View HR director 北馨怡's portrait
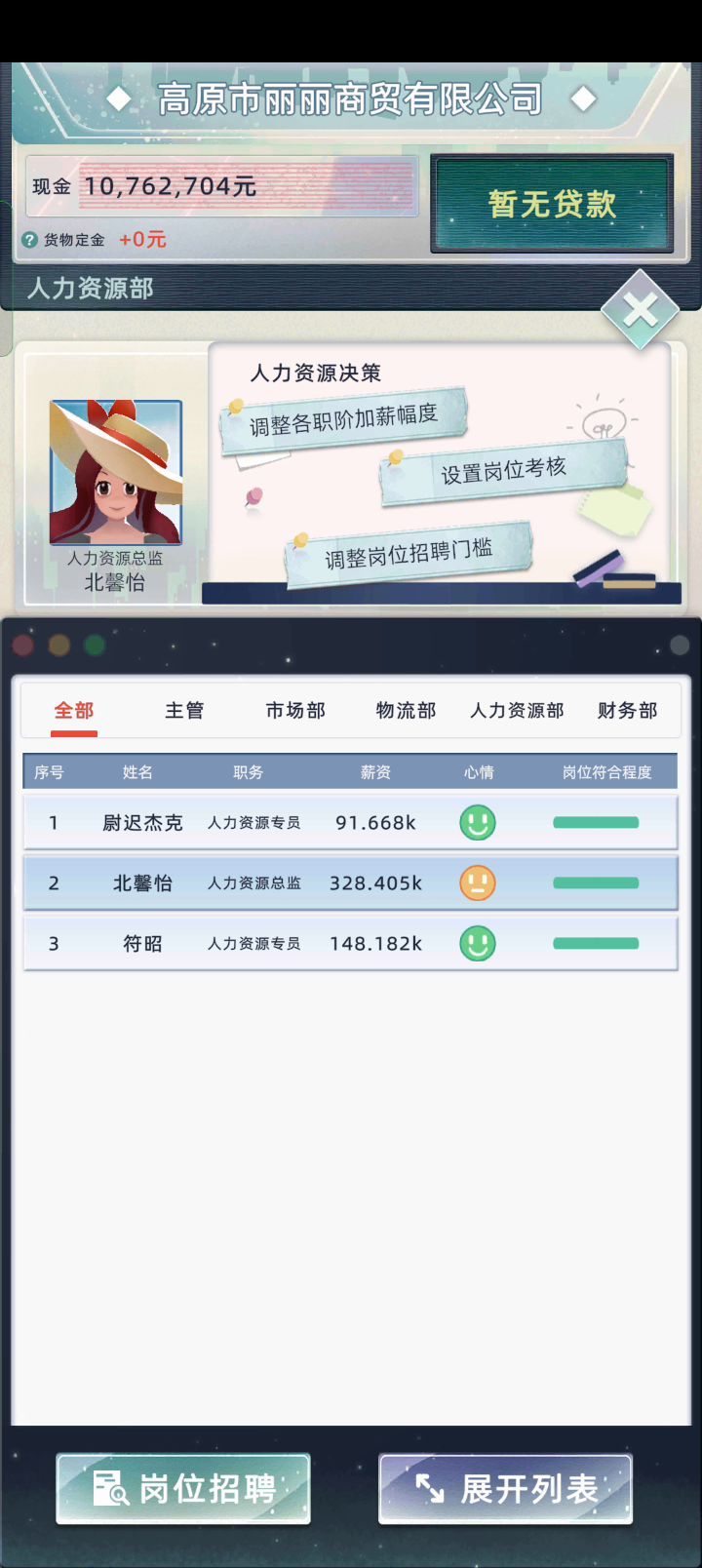Image resolution: width=702 pixels, height=1568 pixels. [116, 472]
